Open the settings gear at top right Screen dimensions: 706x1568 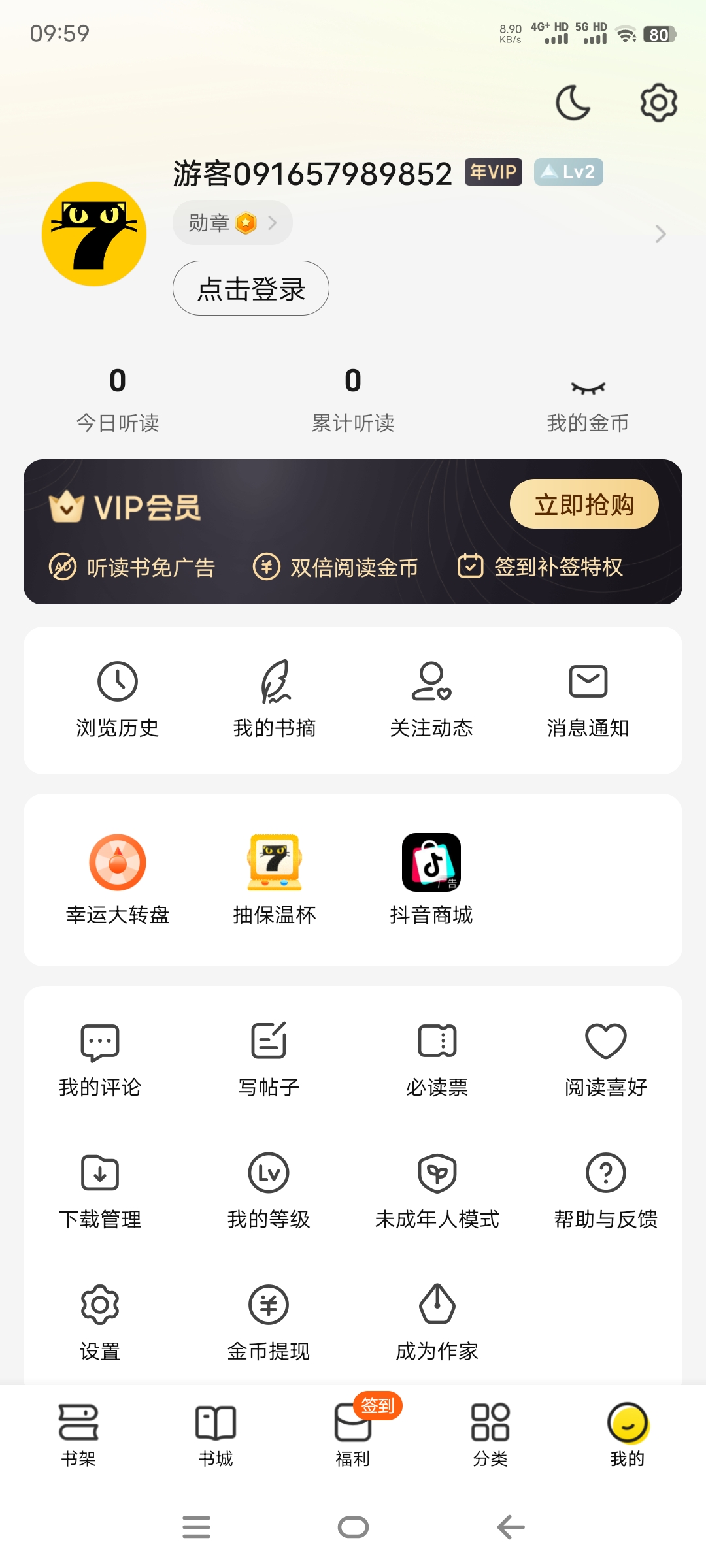click(658, 102)
